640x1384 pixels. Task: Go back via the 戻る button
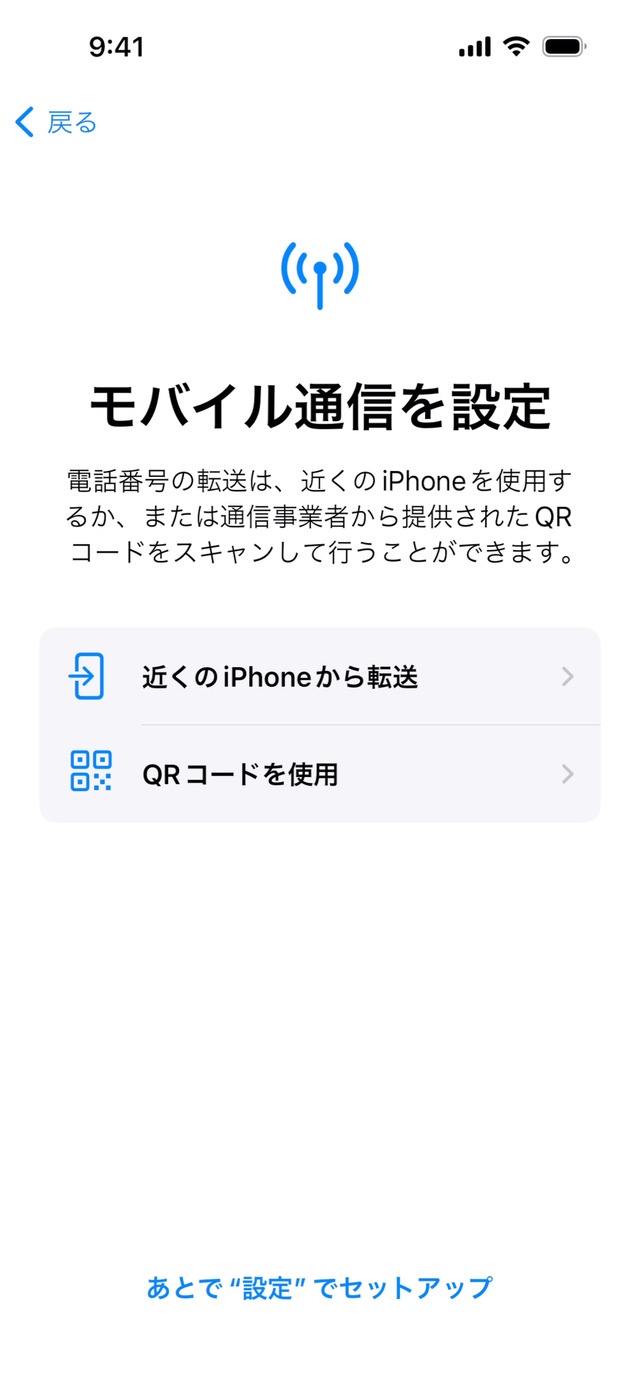point(57,123)
